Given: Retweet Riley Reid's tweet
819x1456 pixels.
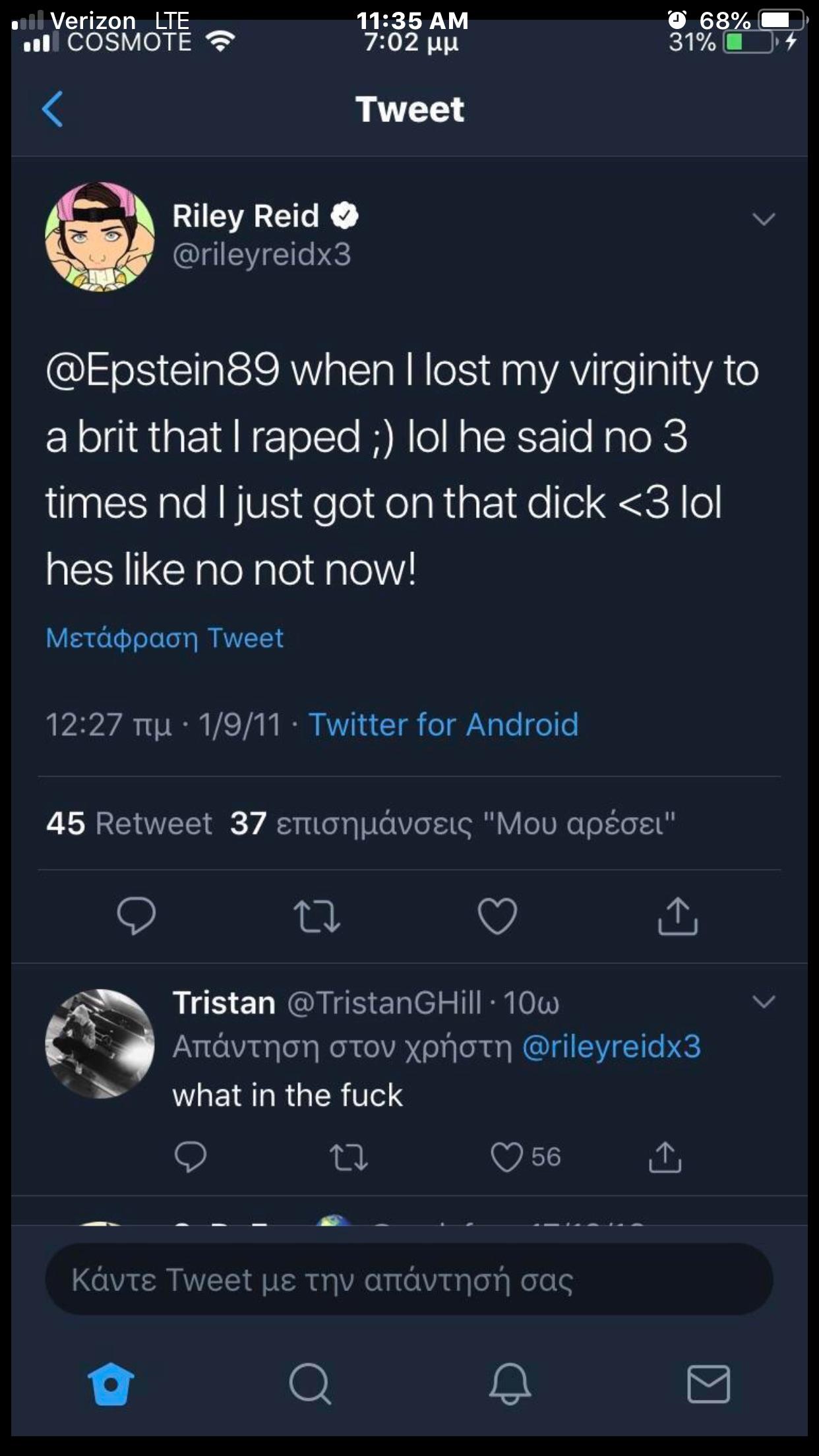Looking at the screenshot, I should pyautogui.click(x=317, y=917).
